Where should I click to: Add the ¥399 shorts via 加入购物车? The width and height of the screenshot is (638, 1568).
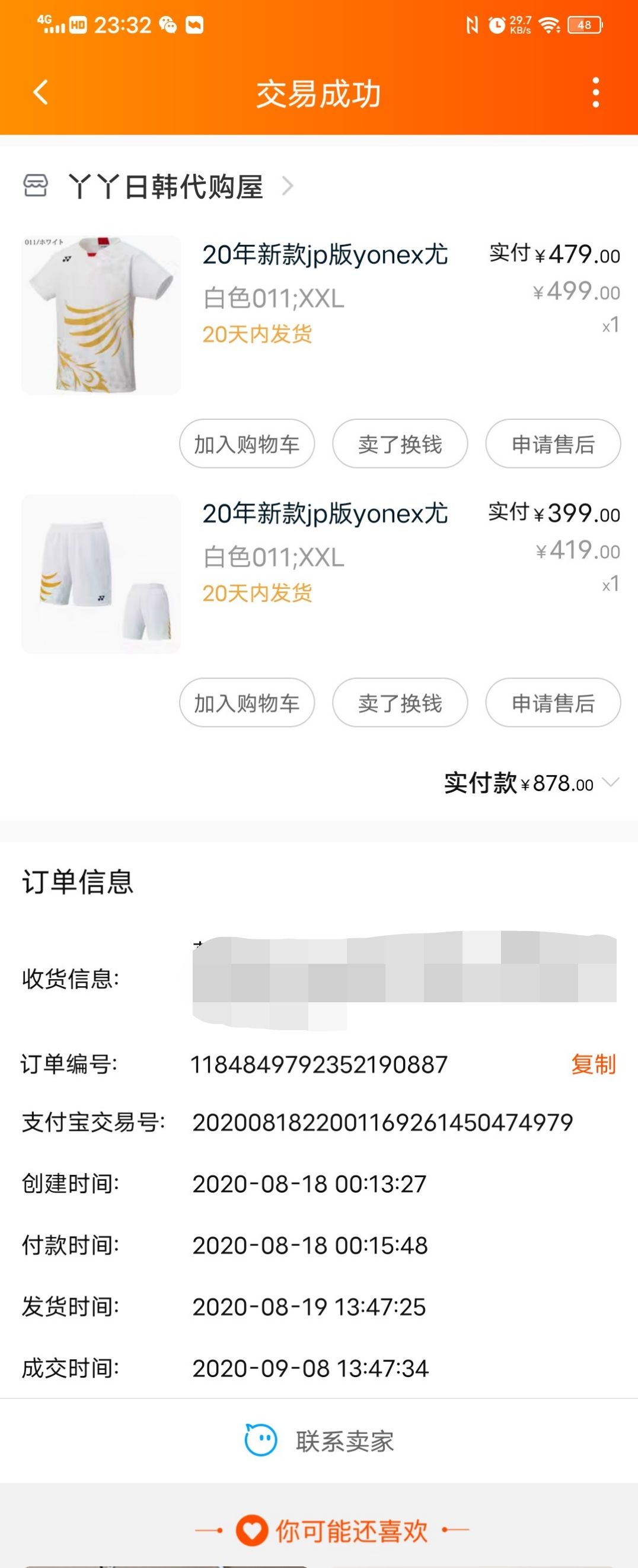[x=247, y=702]
